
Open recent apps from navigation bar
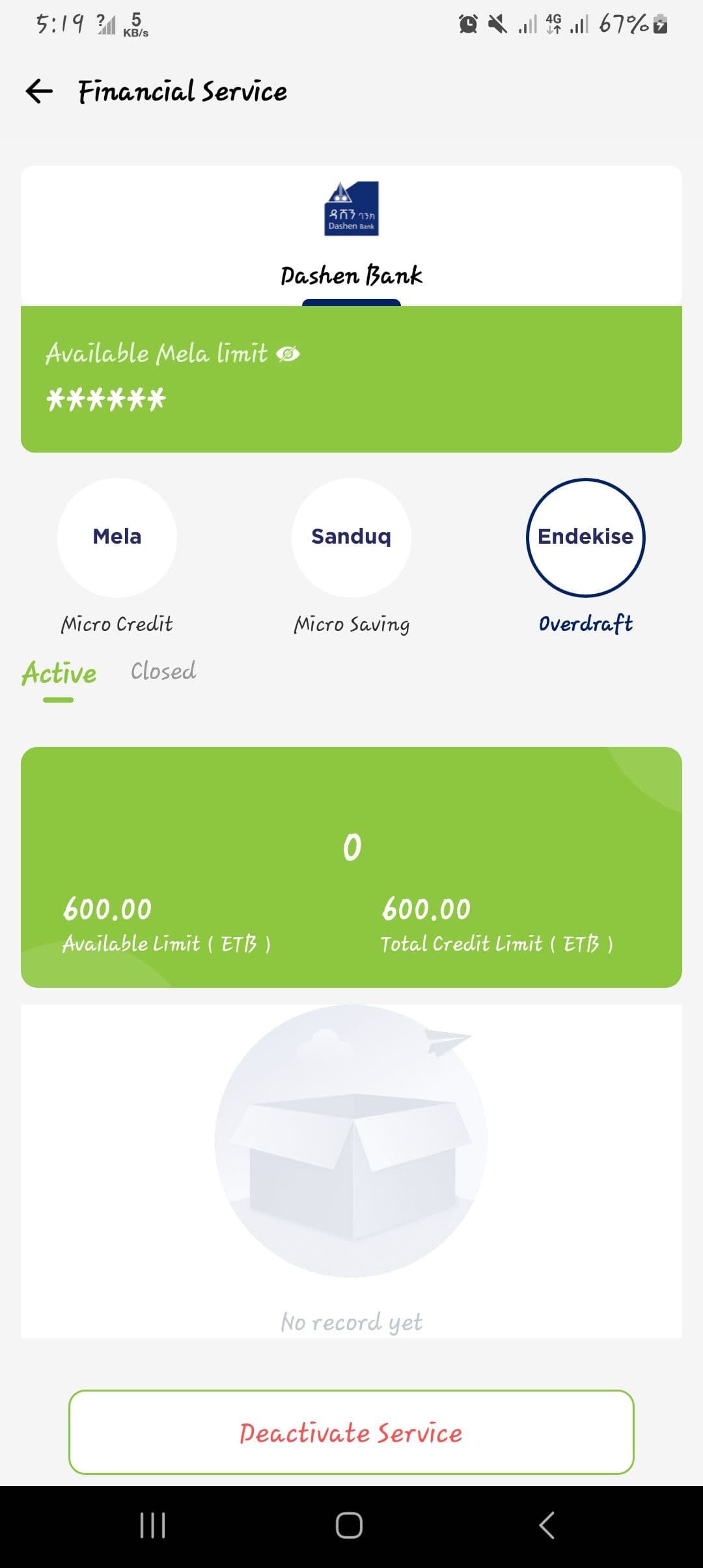click(153, 1525)
